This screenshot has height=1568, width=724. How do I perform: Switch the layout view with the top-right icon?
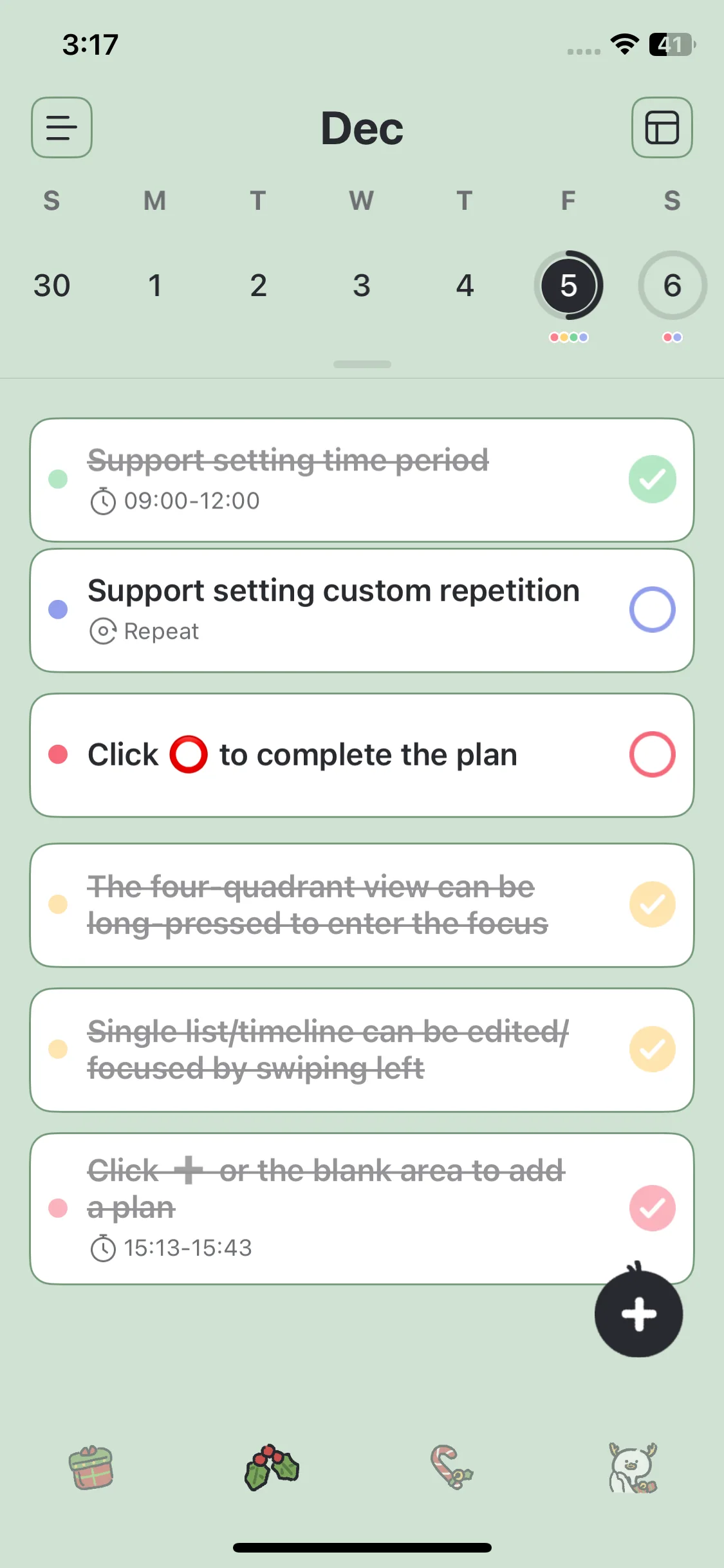[662, 127]
